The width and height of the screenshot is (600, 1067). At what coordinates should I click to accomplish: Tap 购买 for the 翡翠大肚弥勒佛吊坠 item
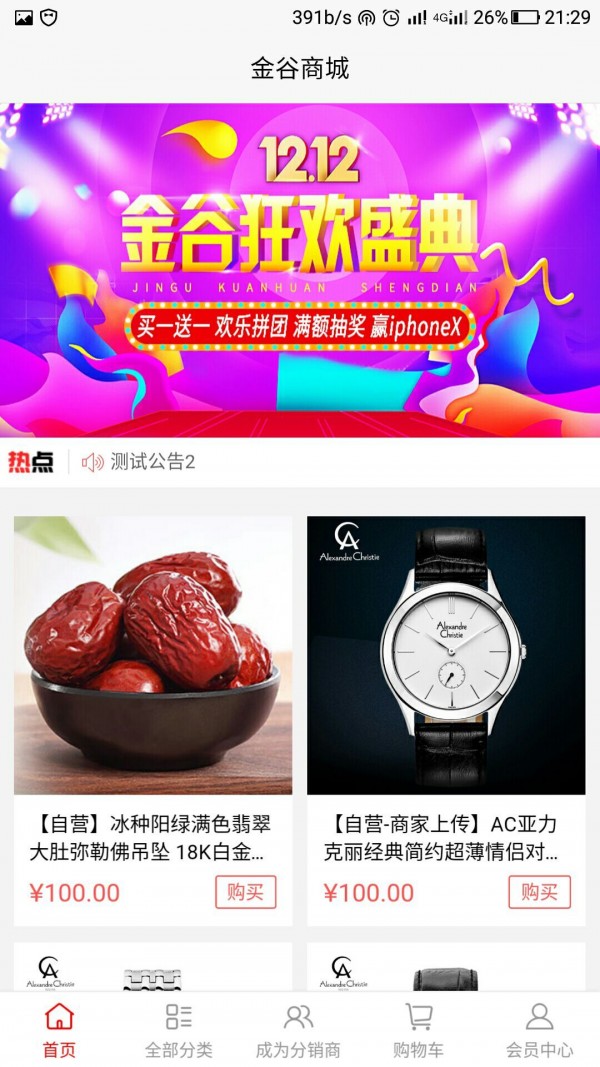245,892
